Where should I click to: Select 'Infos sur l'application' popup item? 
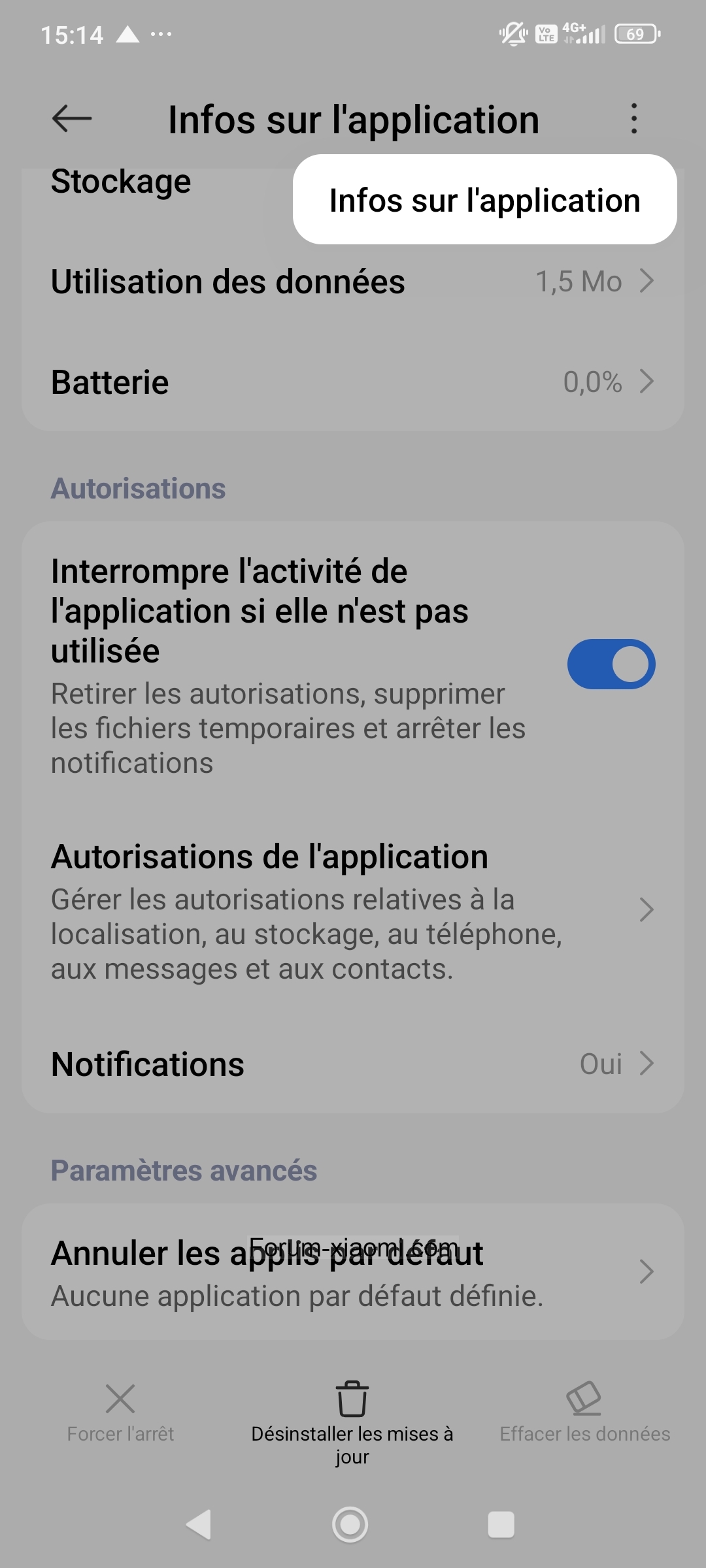point(484,200)
